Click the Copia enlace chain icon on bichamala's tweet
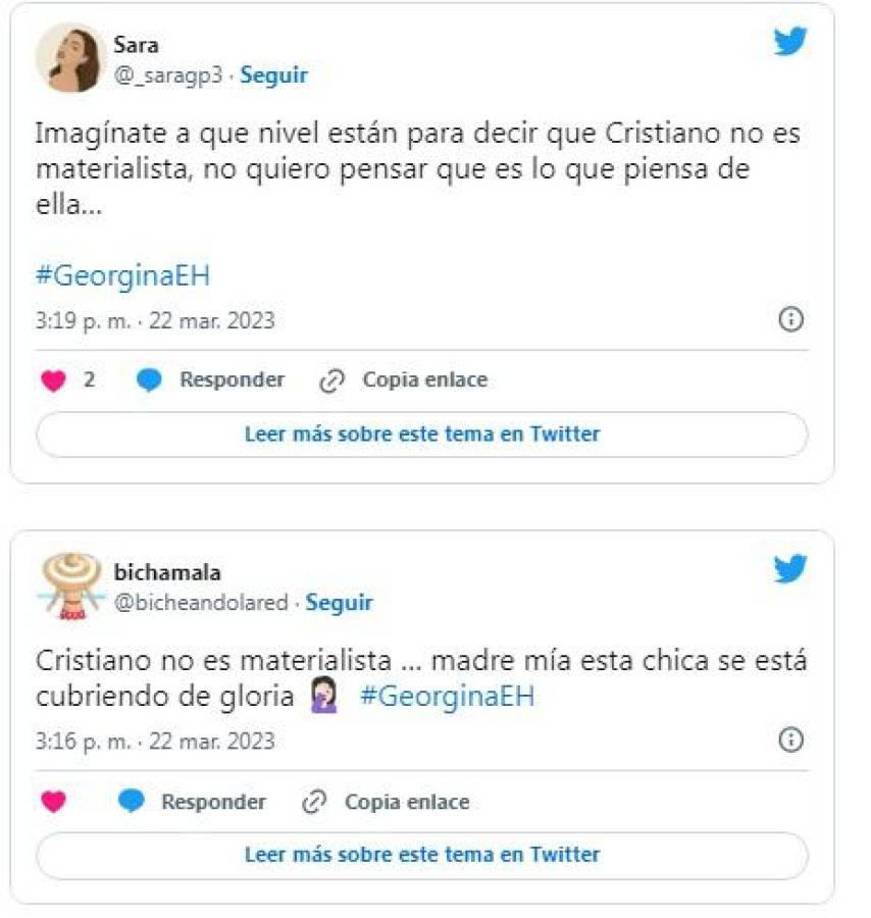The image size is (871, 918). (x=316, y=801)
